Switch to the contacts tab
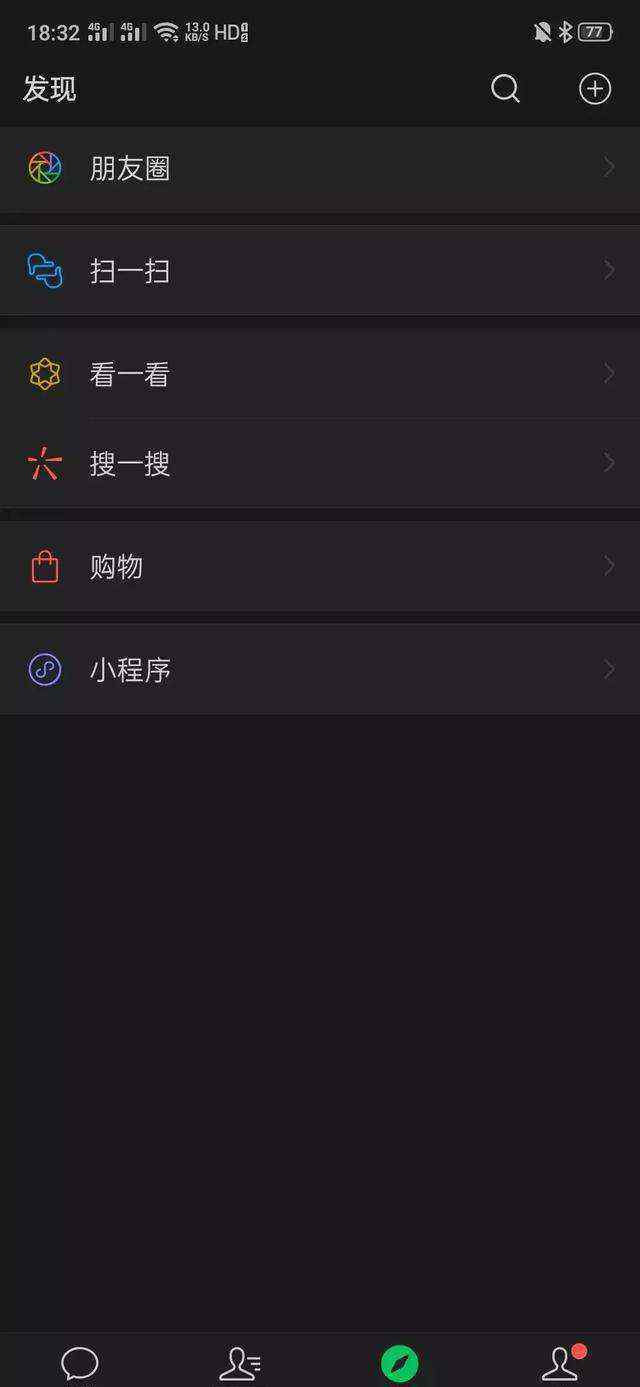The height and width of the screenshot is (1387, 640). point(240,1362)
